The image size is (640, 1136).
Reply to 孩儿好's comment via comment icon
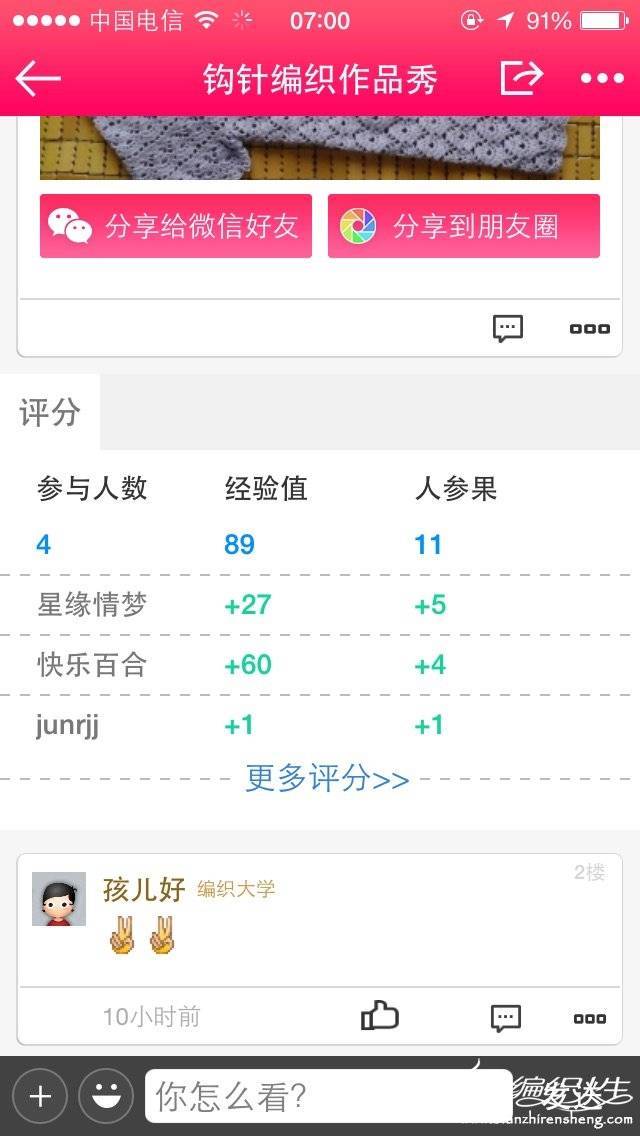[505, 1018]
